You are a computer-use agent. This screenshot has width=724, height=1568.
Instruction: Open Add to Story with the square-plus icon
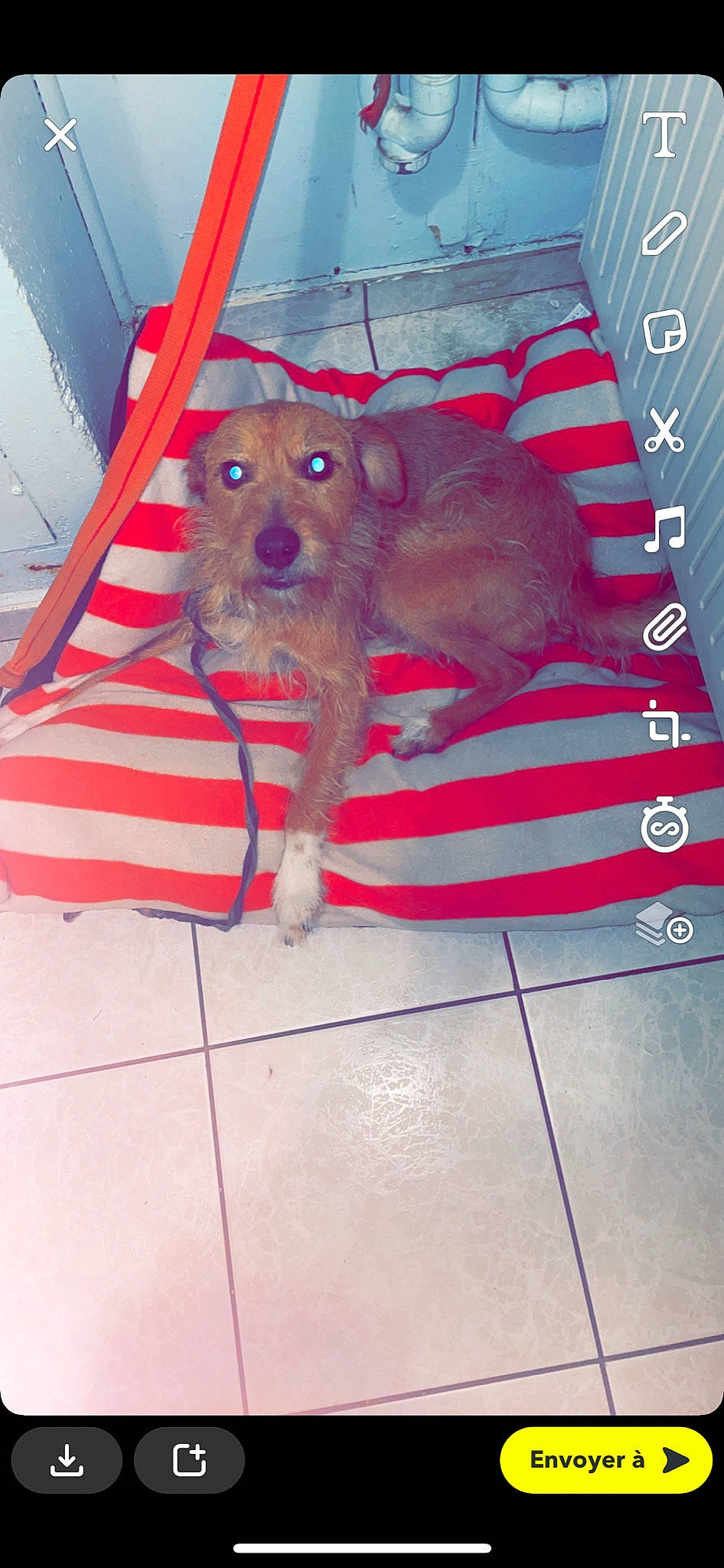[x=188, y=1459]
